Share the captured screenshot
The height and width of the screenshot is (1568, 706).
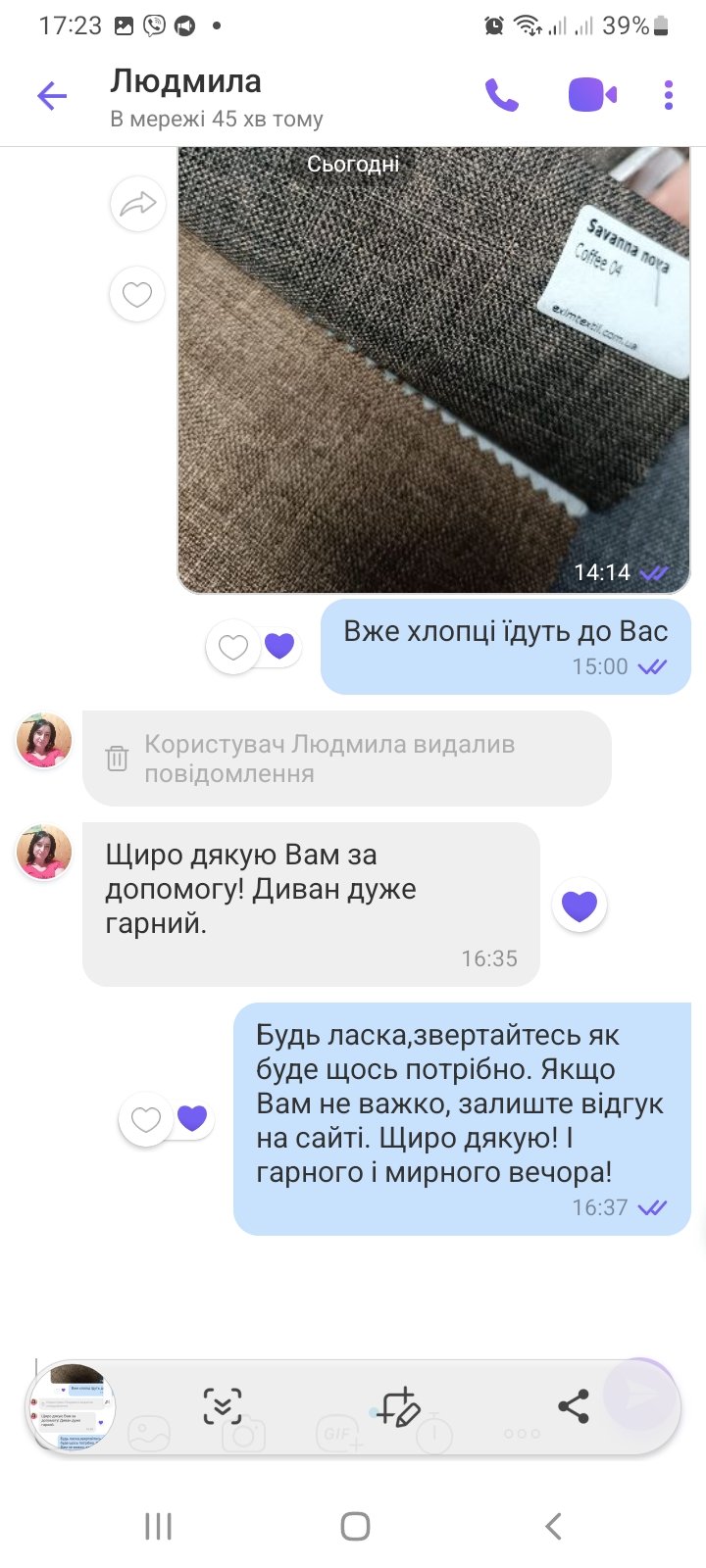[573, 1407]
